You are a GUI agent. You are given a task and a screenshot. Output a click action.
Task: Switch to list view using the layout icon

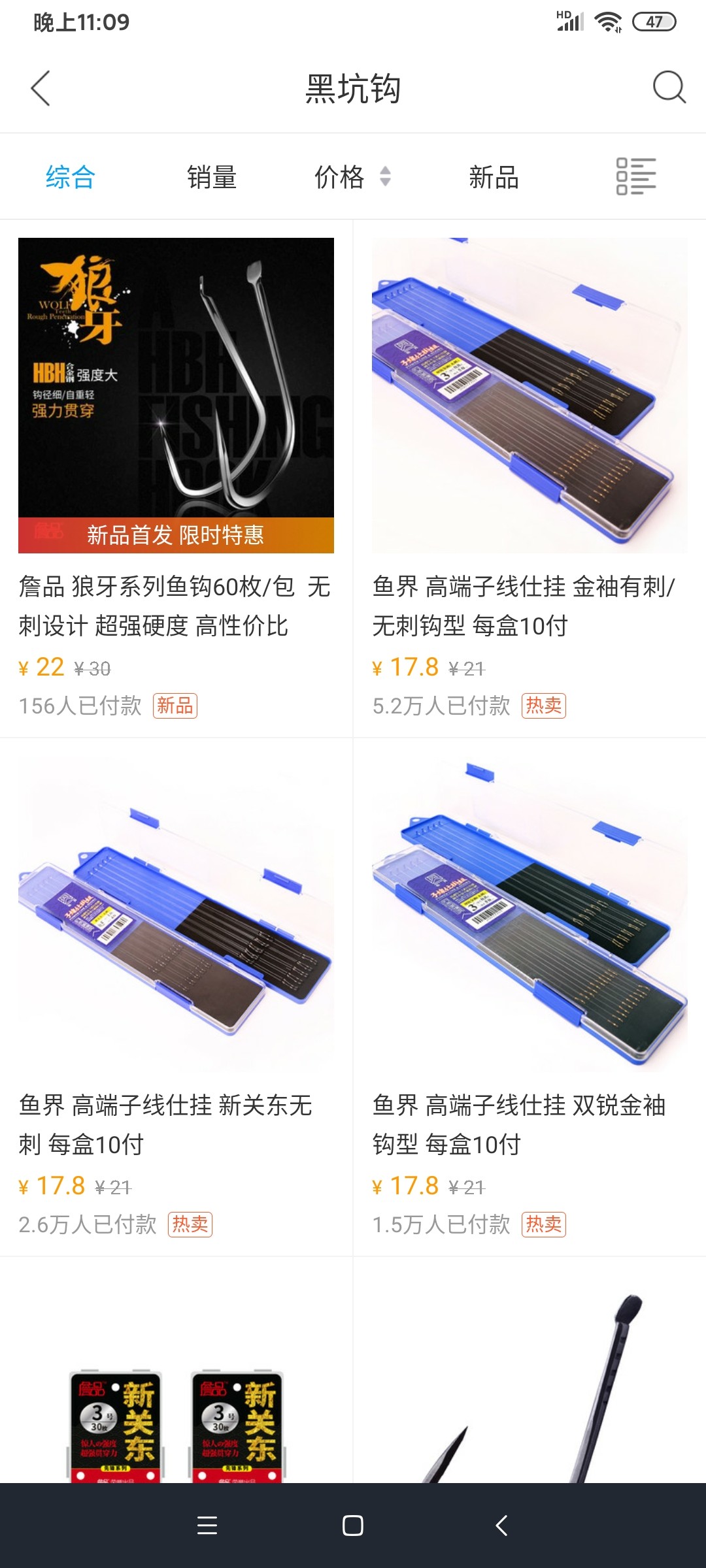coord(637,176)
